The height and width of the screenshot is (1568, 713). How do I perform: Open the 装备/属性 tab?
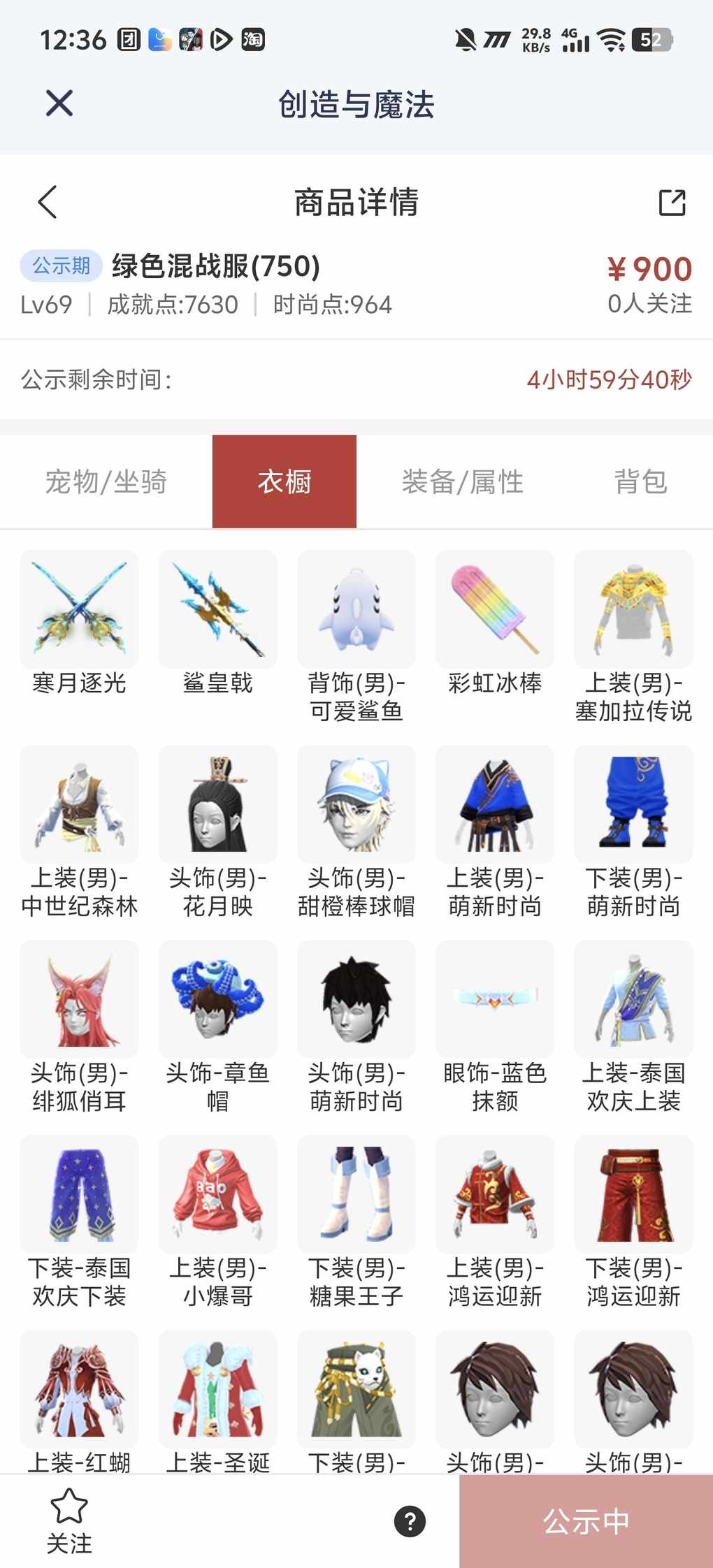[462, 481]
